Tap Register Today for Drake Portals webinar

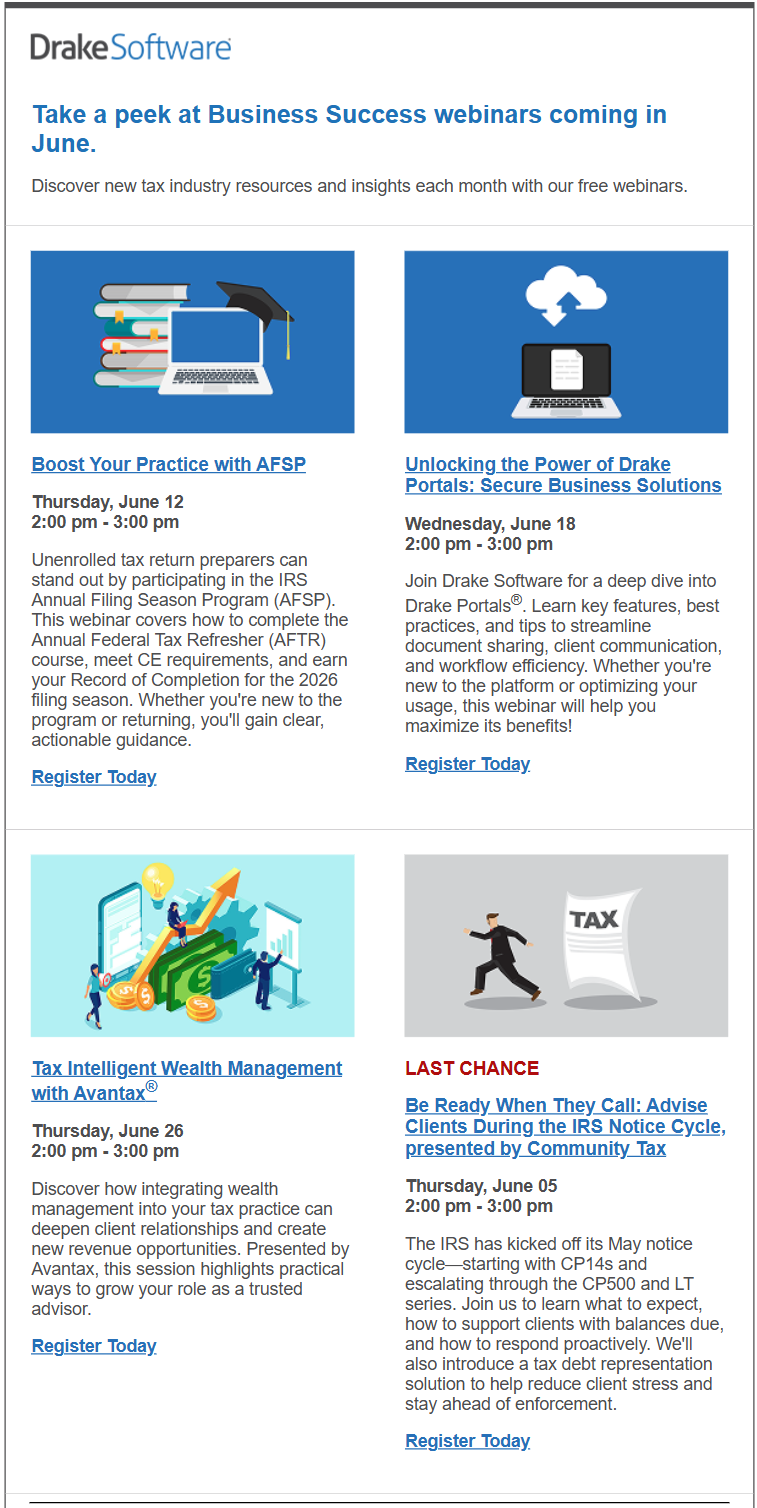pyautogui.click(x=467, y=764)
